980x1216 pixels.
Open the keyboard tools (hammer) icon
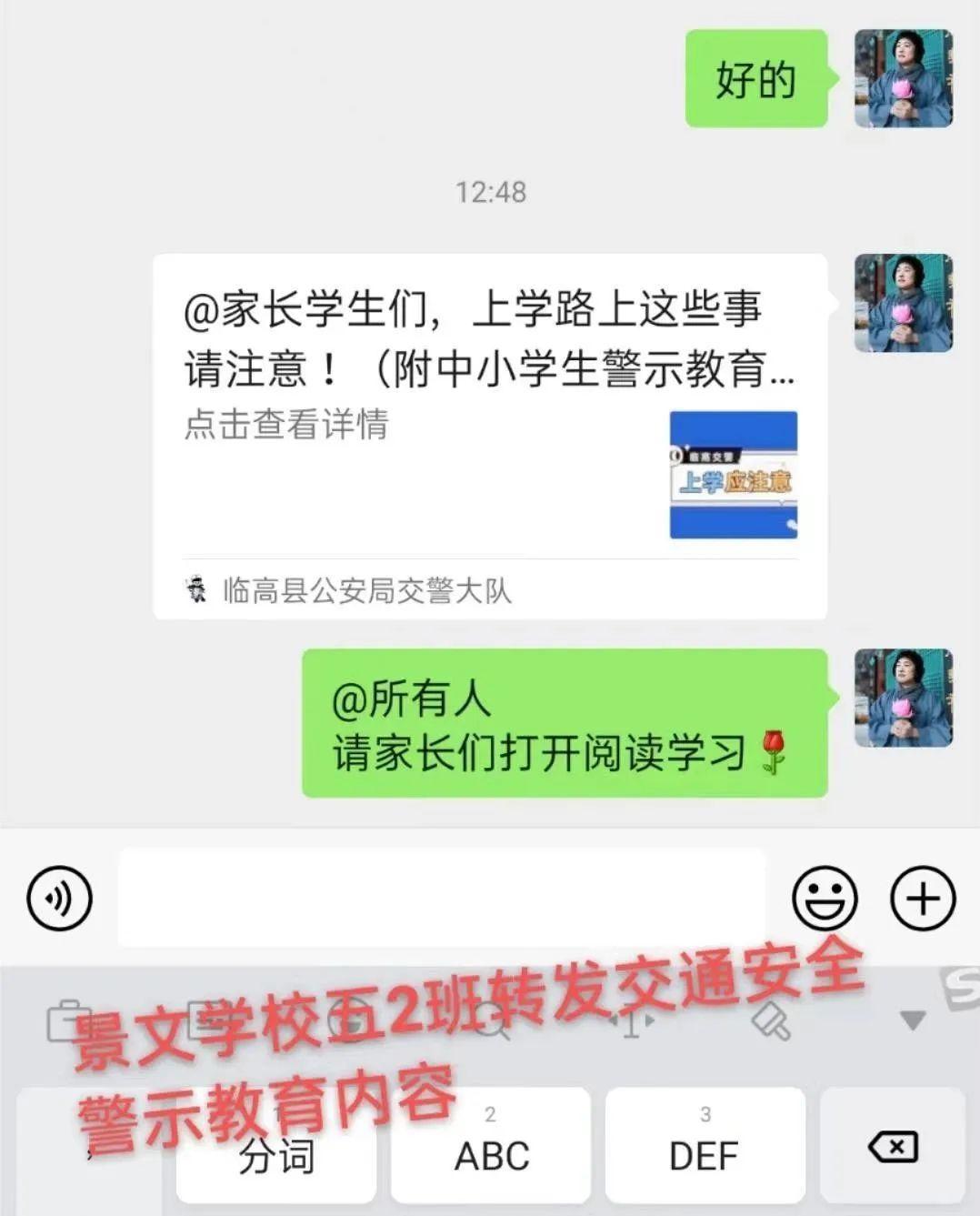tap(768, 1020)
